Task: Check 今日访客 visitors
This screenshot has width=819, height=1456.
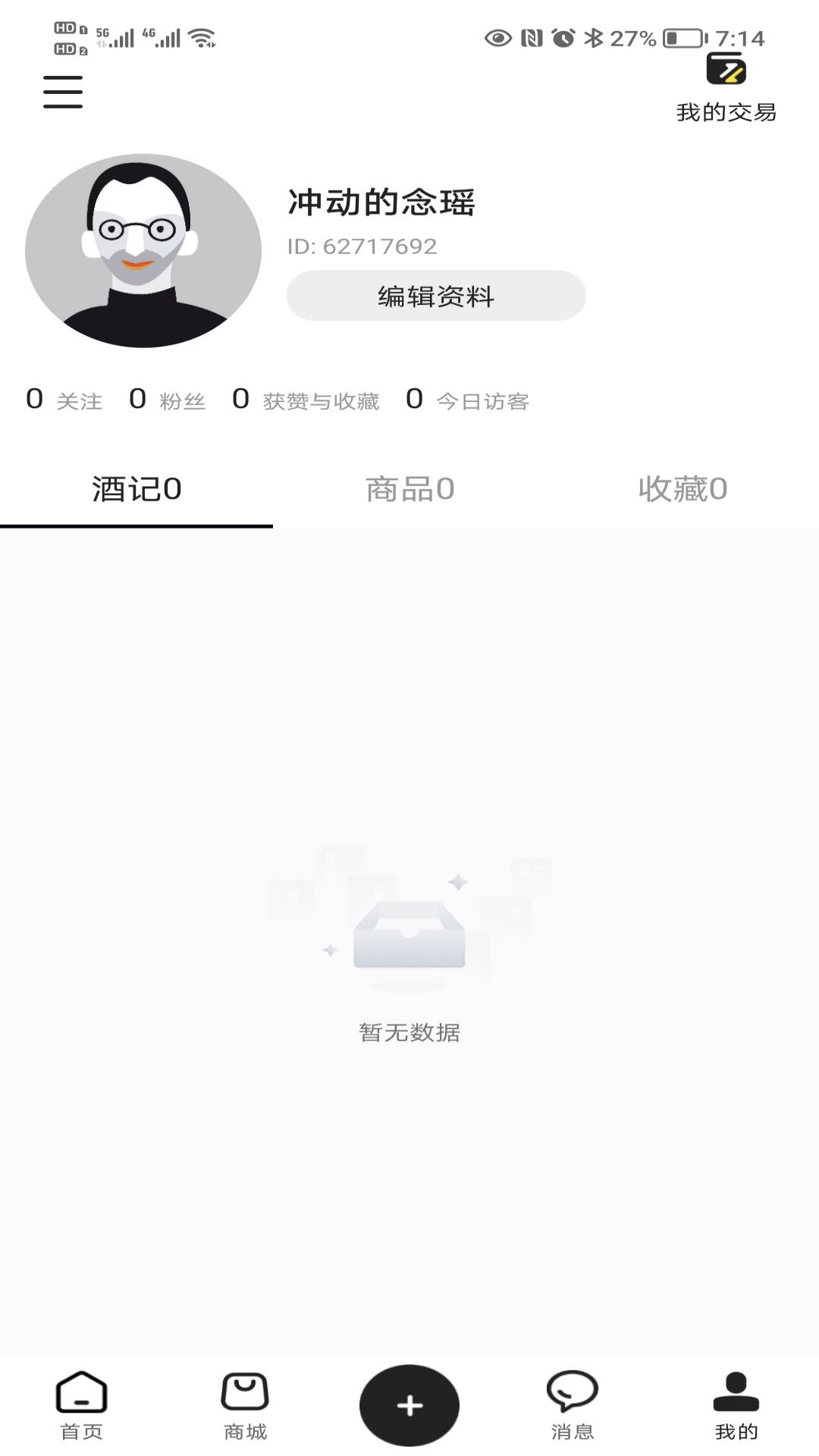Action: [x=468, y=400]
